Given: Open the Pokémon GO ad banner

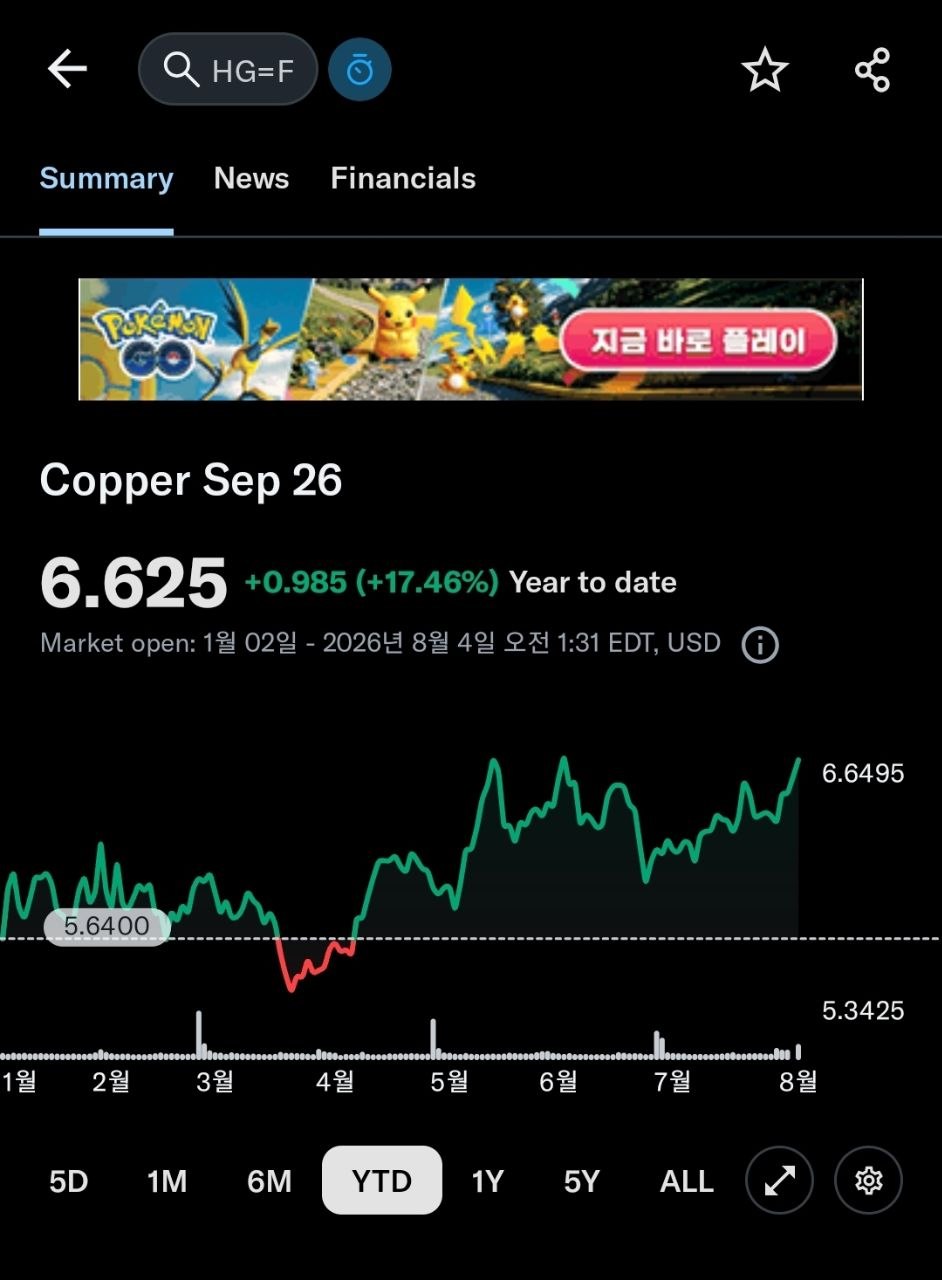Looking at the screenshot, I should tap(470, 339).
